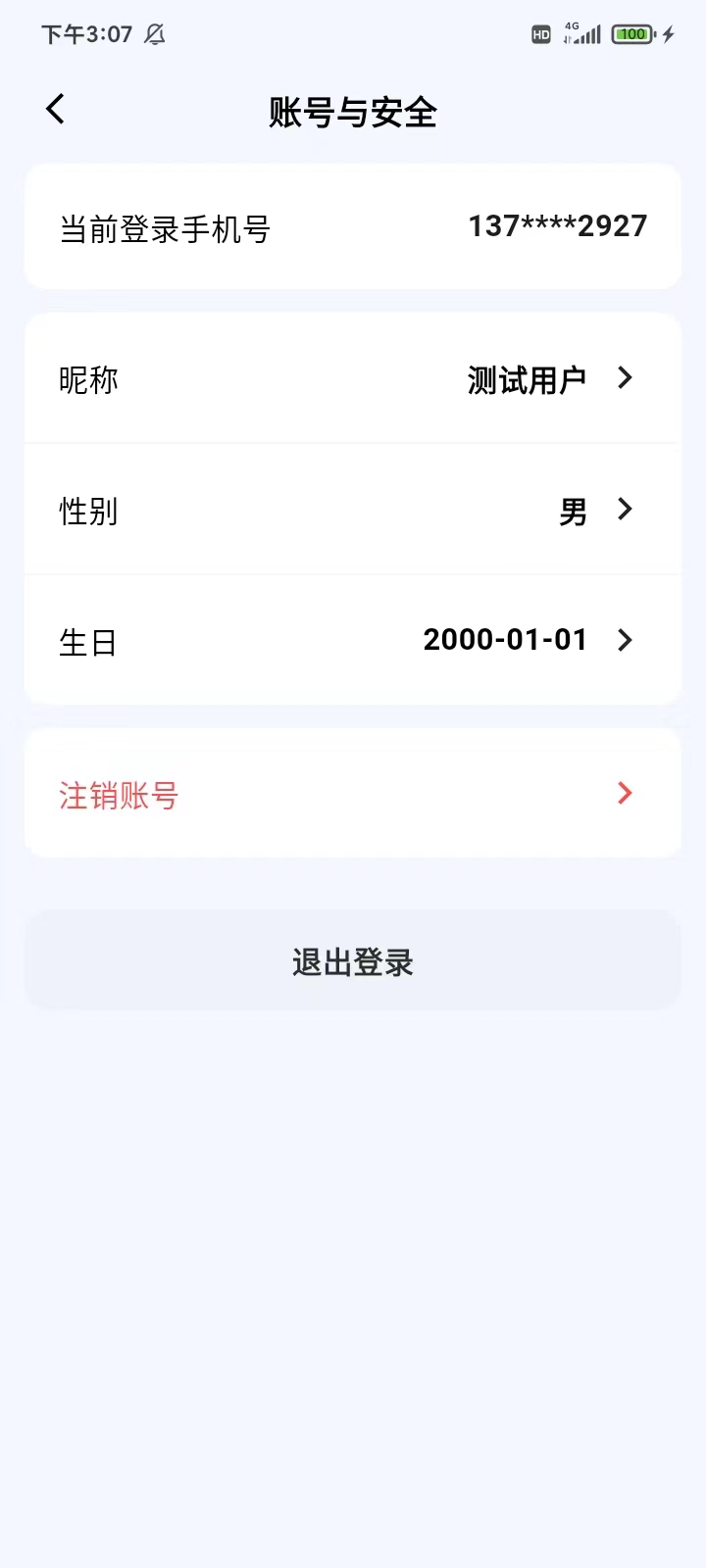Tap the back arrow icon
Screen dimensions: 706x1568
tap(54, 109)
